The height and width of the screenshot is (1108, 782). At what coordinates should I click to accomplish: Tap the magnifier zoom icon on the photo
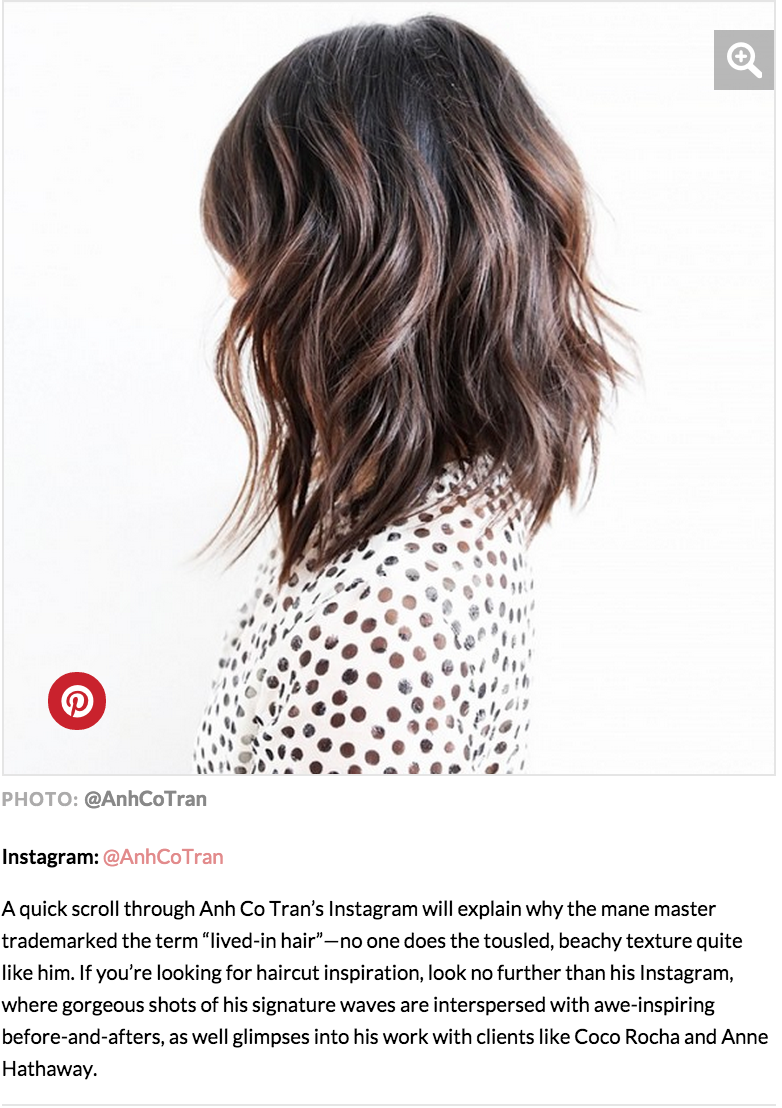point(743,60)
